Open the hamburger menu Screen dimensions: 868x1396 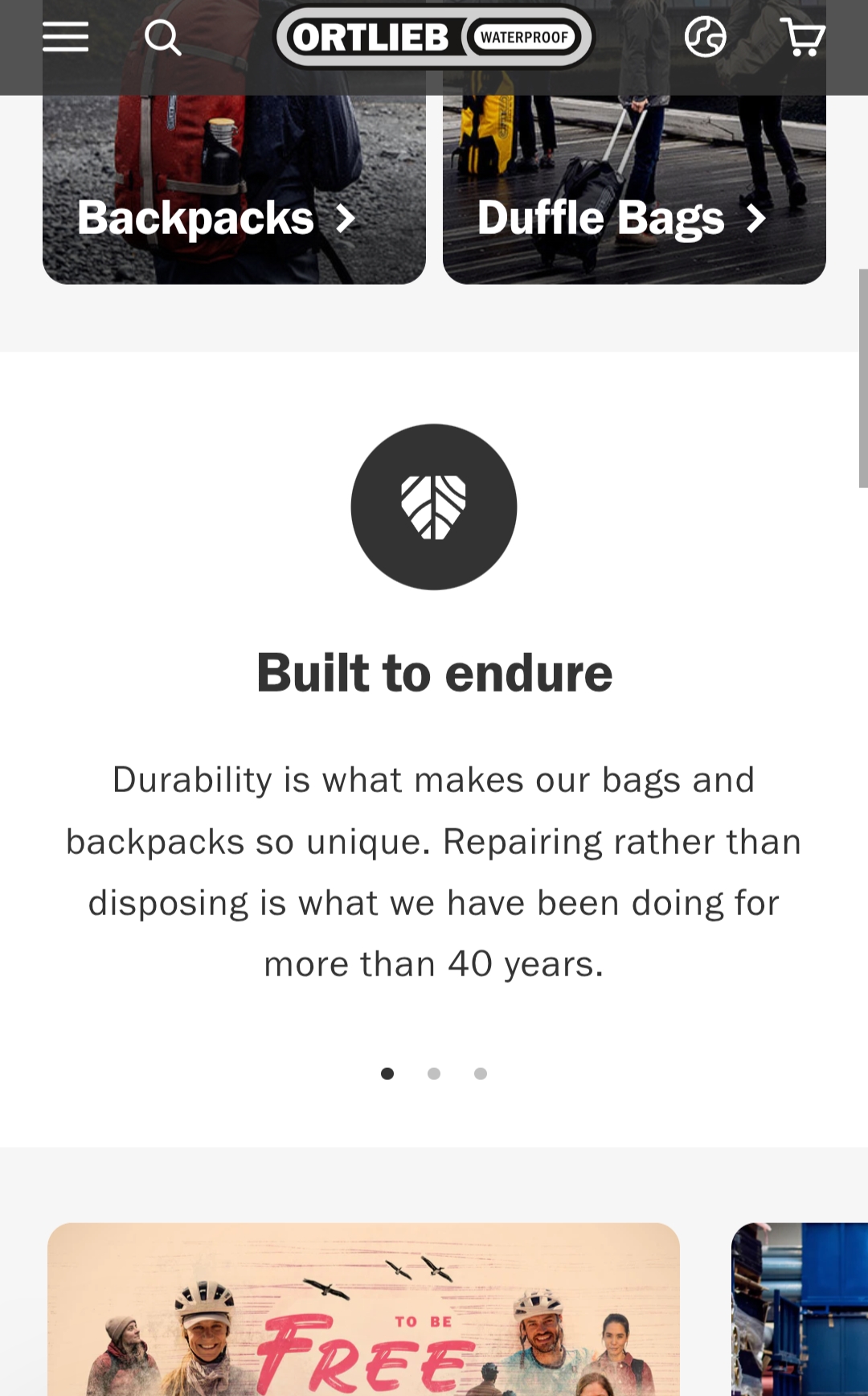coord(65,37)
